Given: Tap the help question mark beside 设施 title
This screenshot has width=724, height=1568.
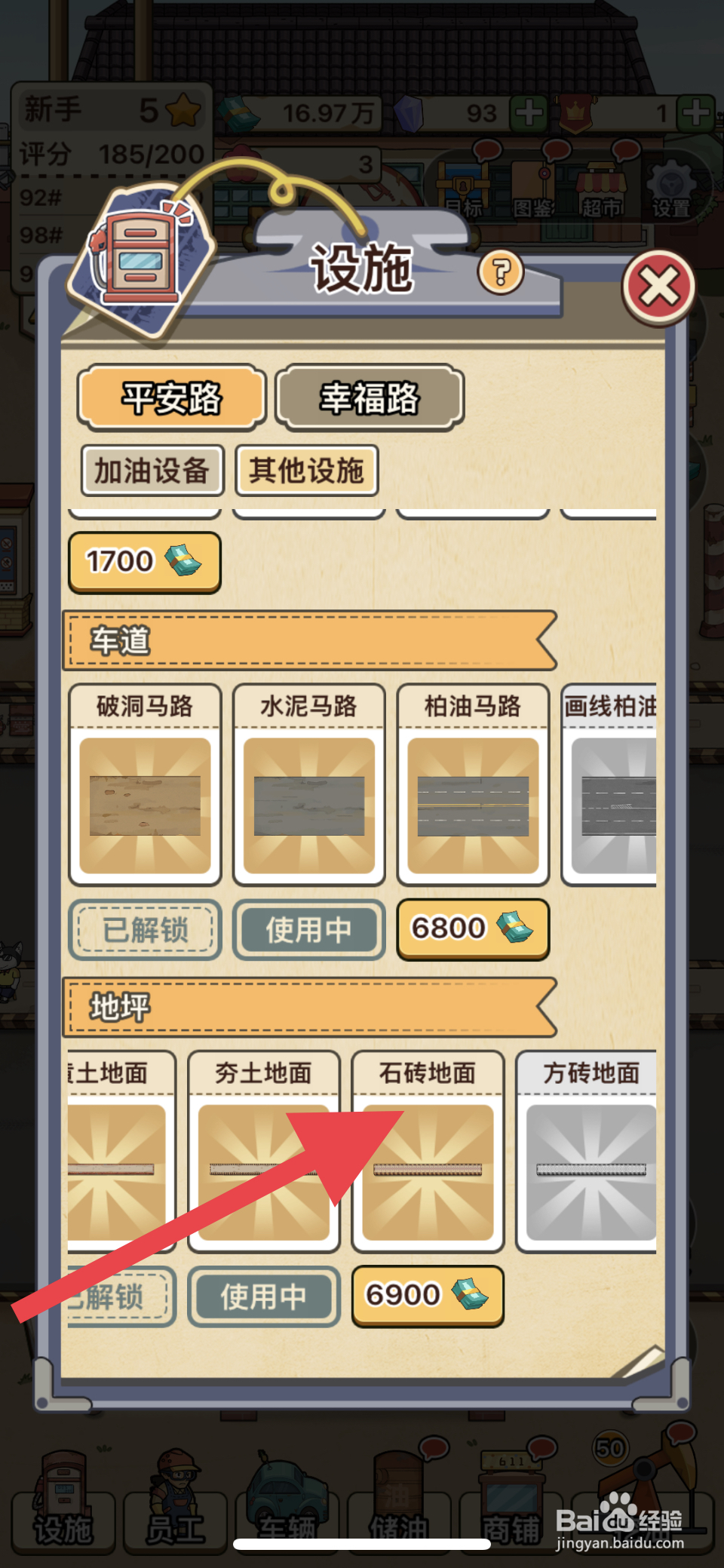Looking at the screenshot, I should (x=500, y=273).
